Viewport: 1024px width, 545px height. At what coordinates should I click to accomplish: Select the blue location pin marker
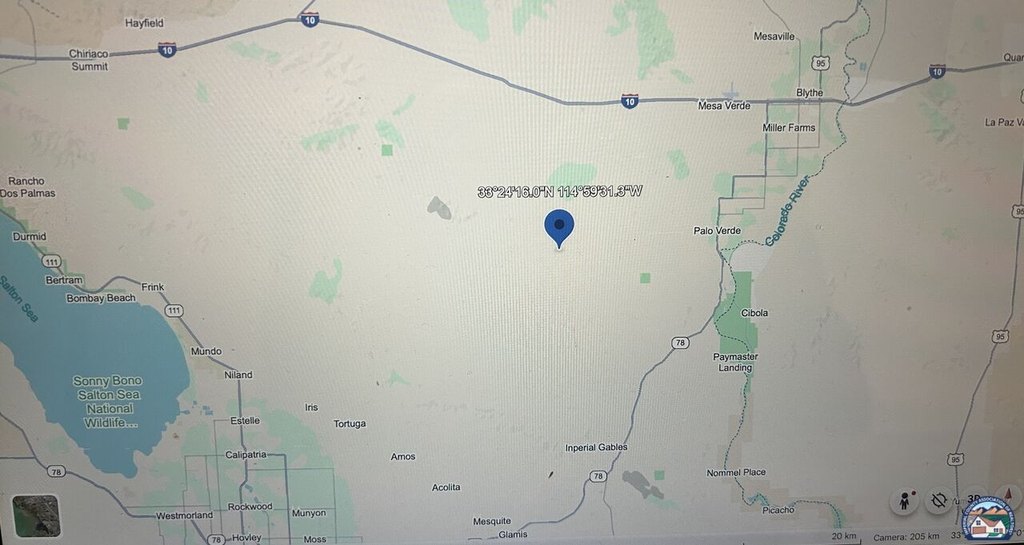[x=559, y=227]
